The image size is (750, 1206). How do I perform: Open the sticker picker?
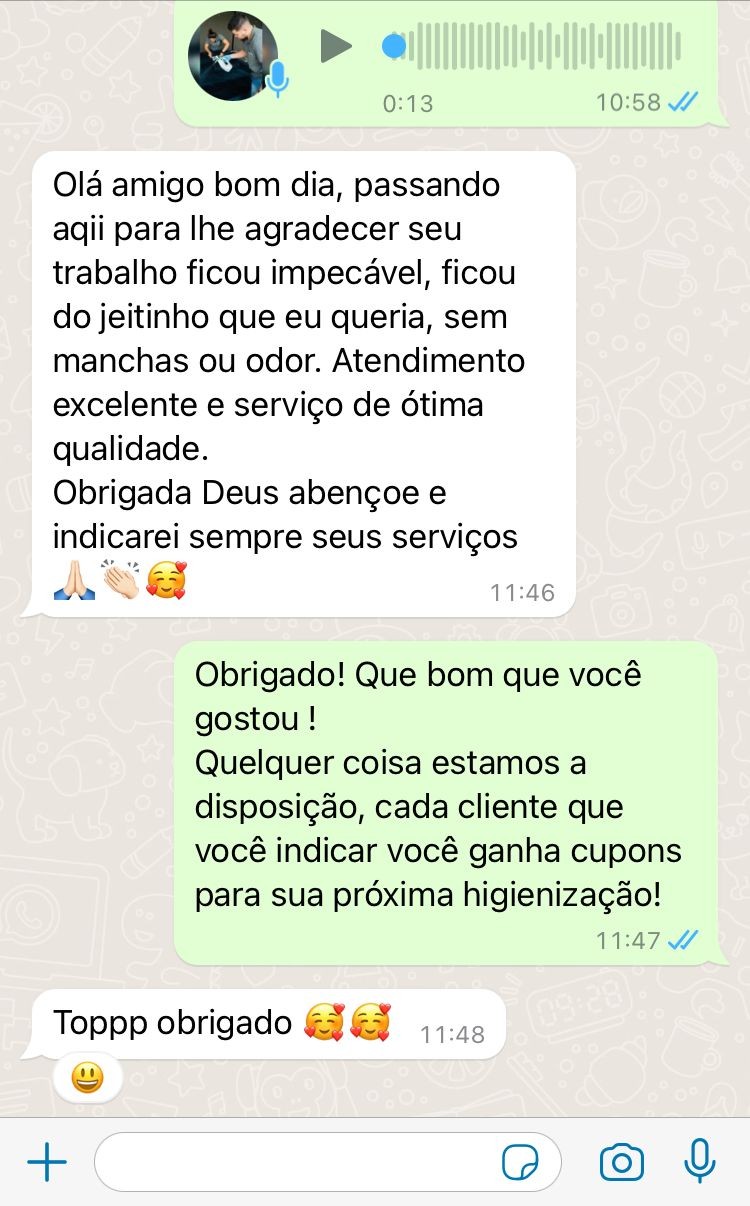pos(520,1163)
